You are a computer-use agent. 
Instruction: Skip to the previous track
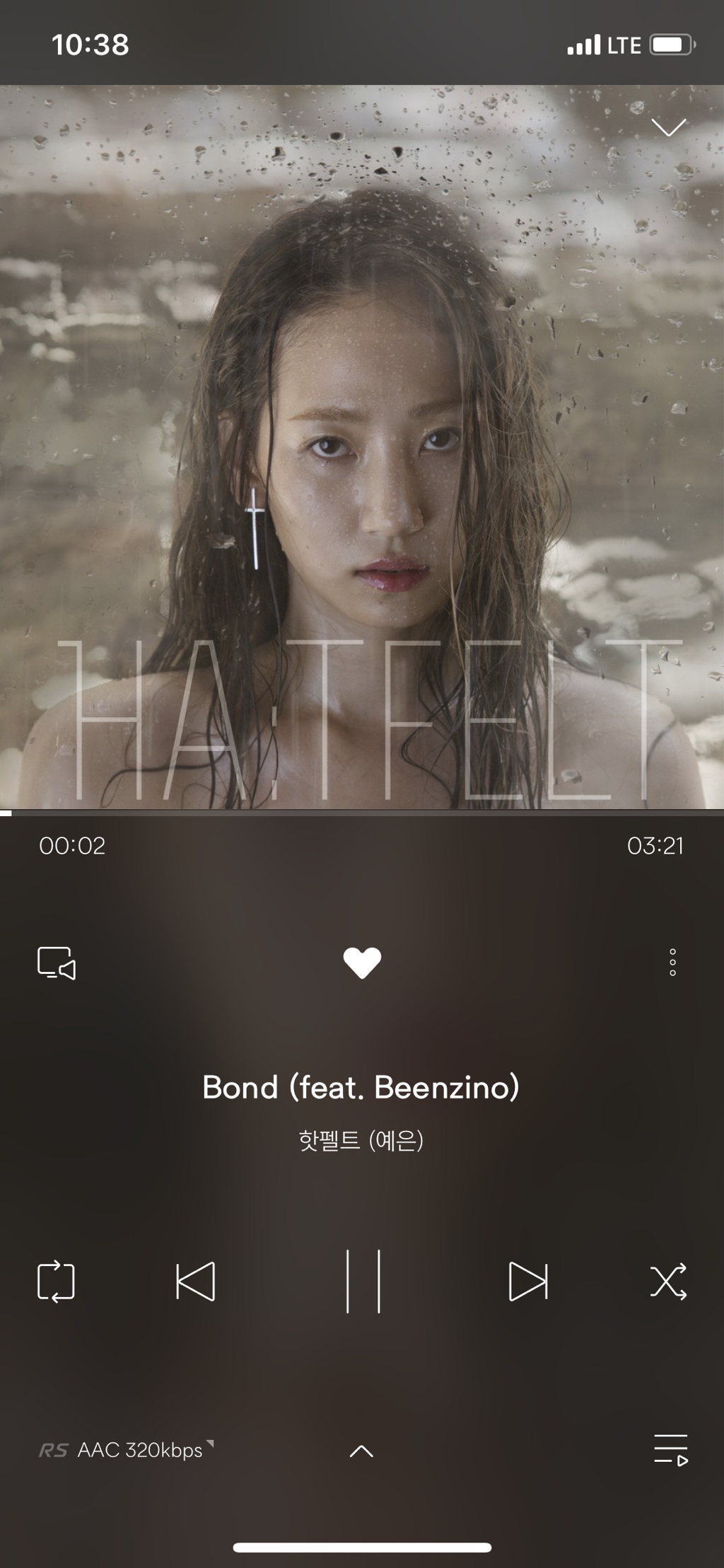(195, 1282)
